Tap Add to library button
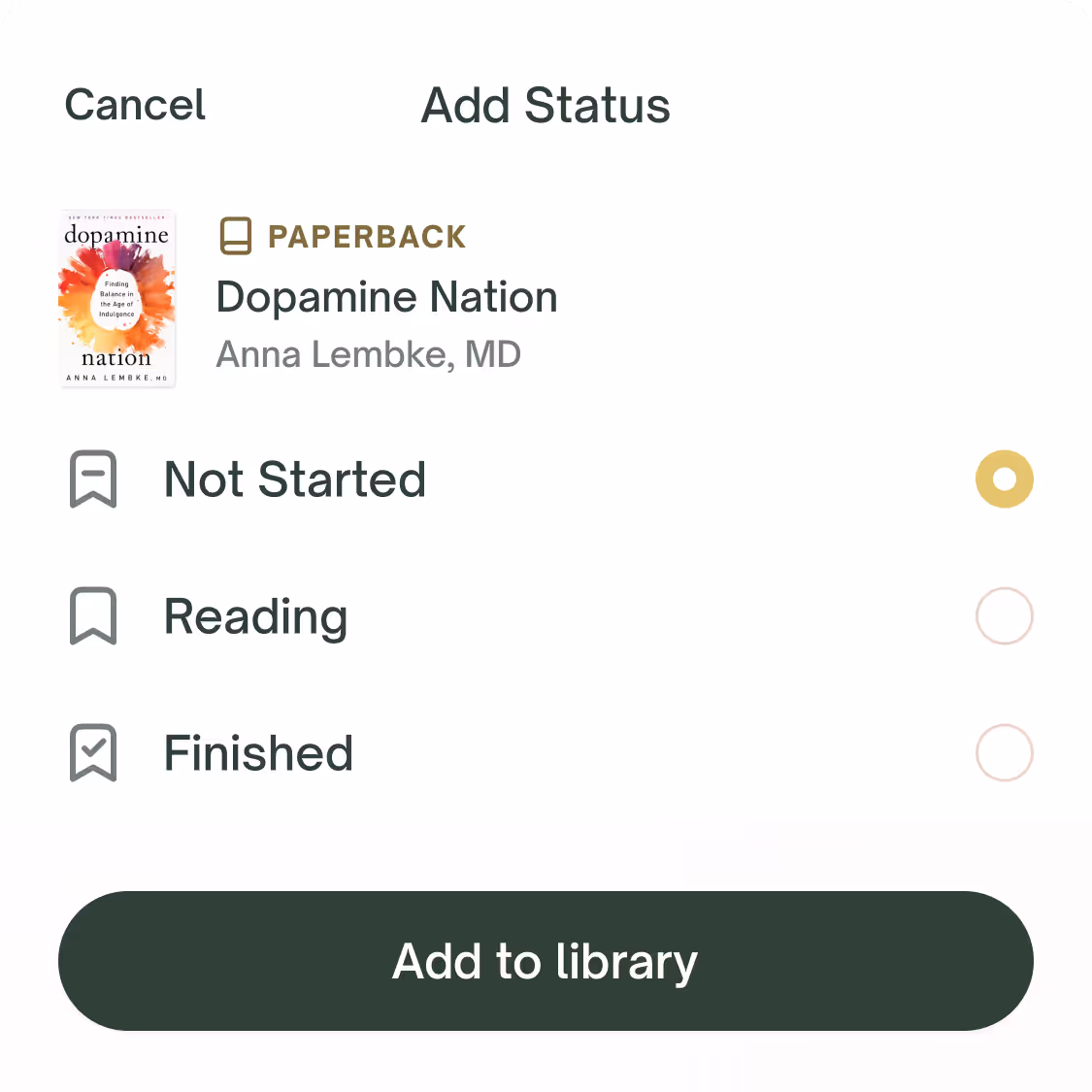The width and height of the screenshot is (1092, 1092). tap(546, 961)
